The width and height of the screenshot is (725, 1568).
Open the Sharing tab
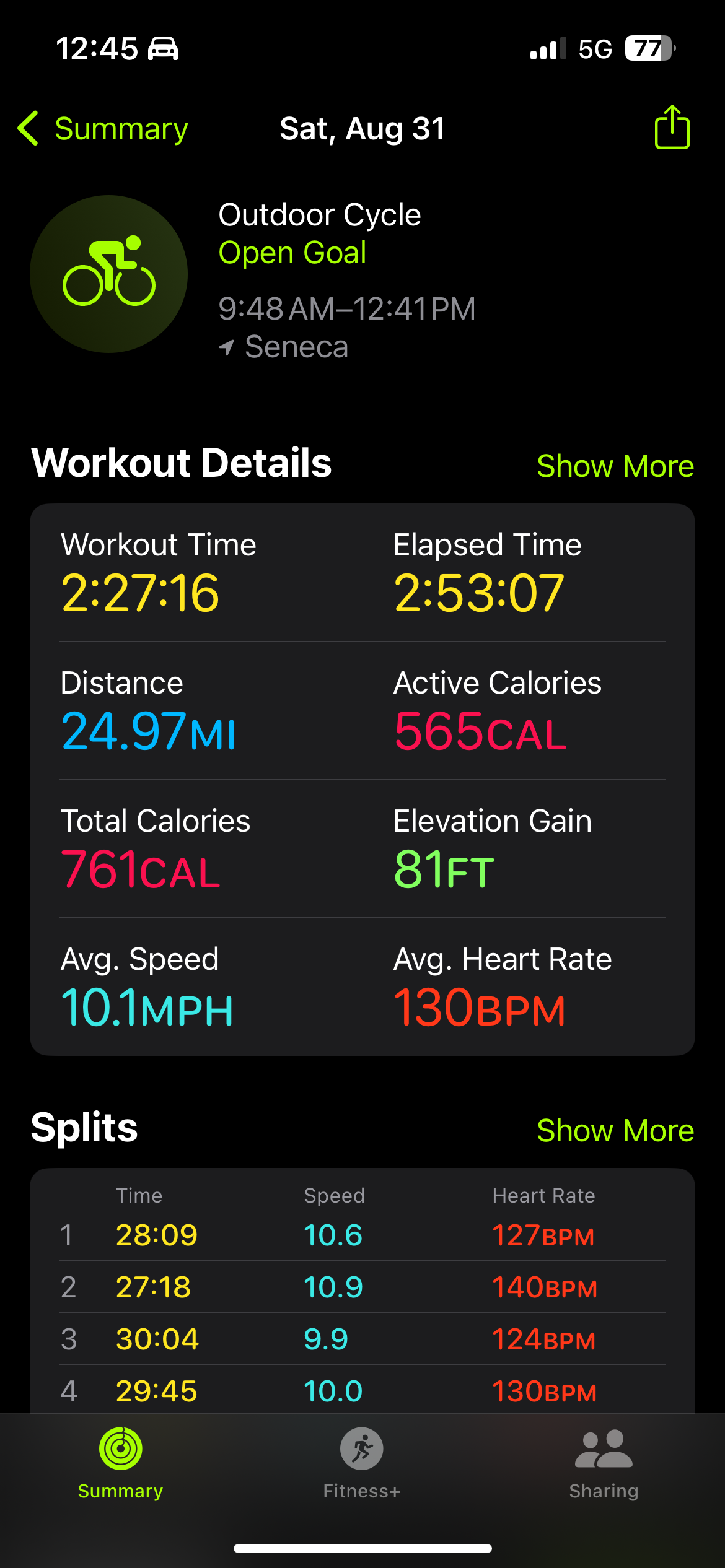[604, 1464]
